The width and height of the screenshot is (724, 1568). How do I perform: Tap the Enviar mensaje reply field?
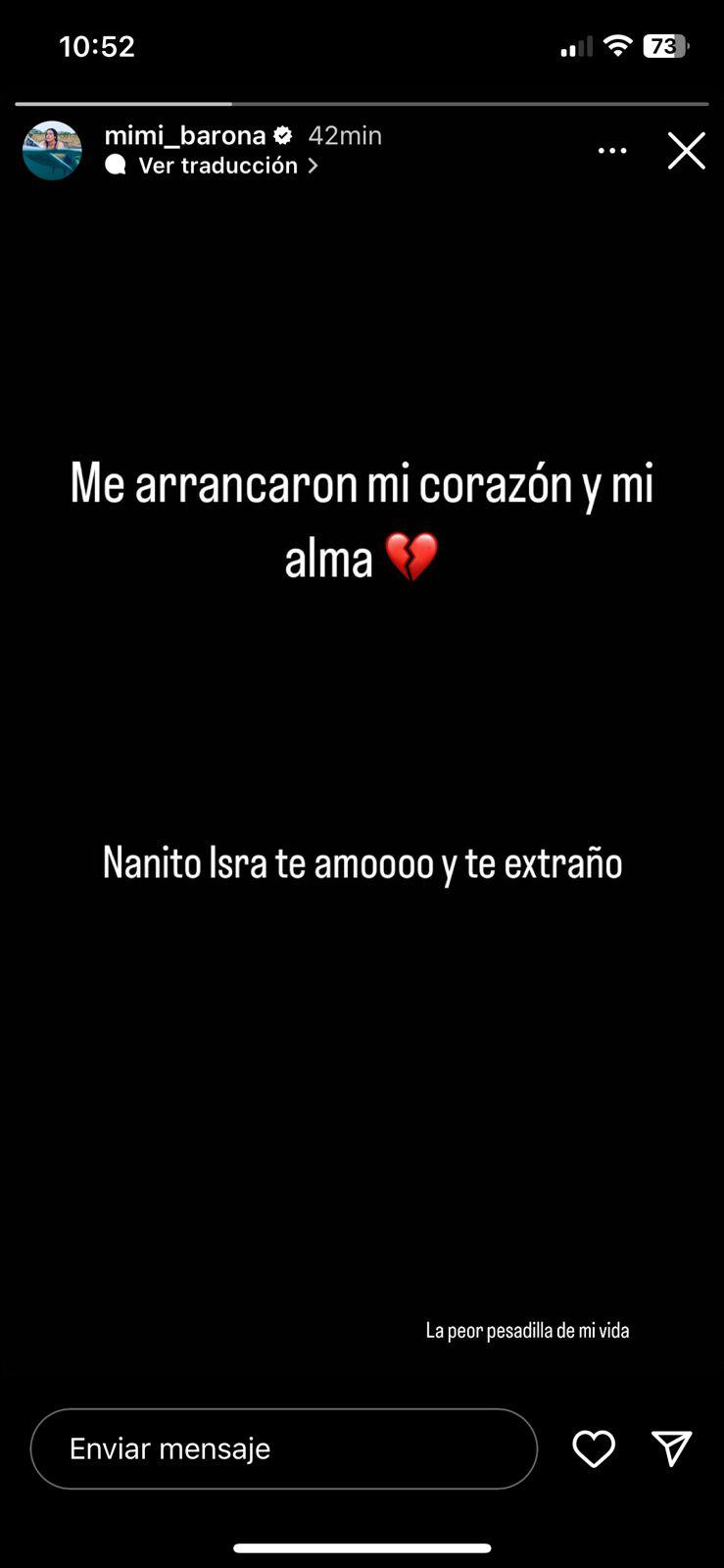[x=284, y=1448]
